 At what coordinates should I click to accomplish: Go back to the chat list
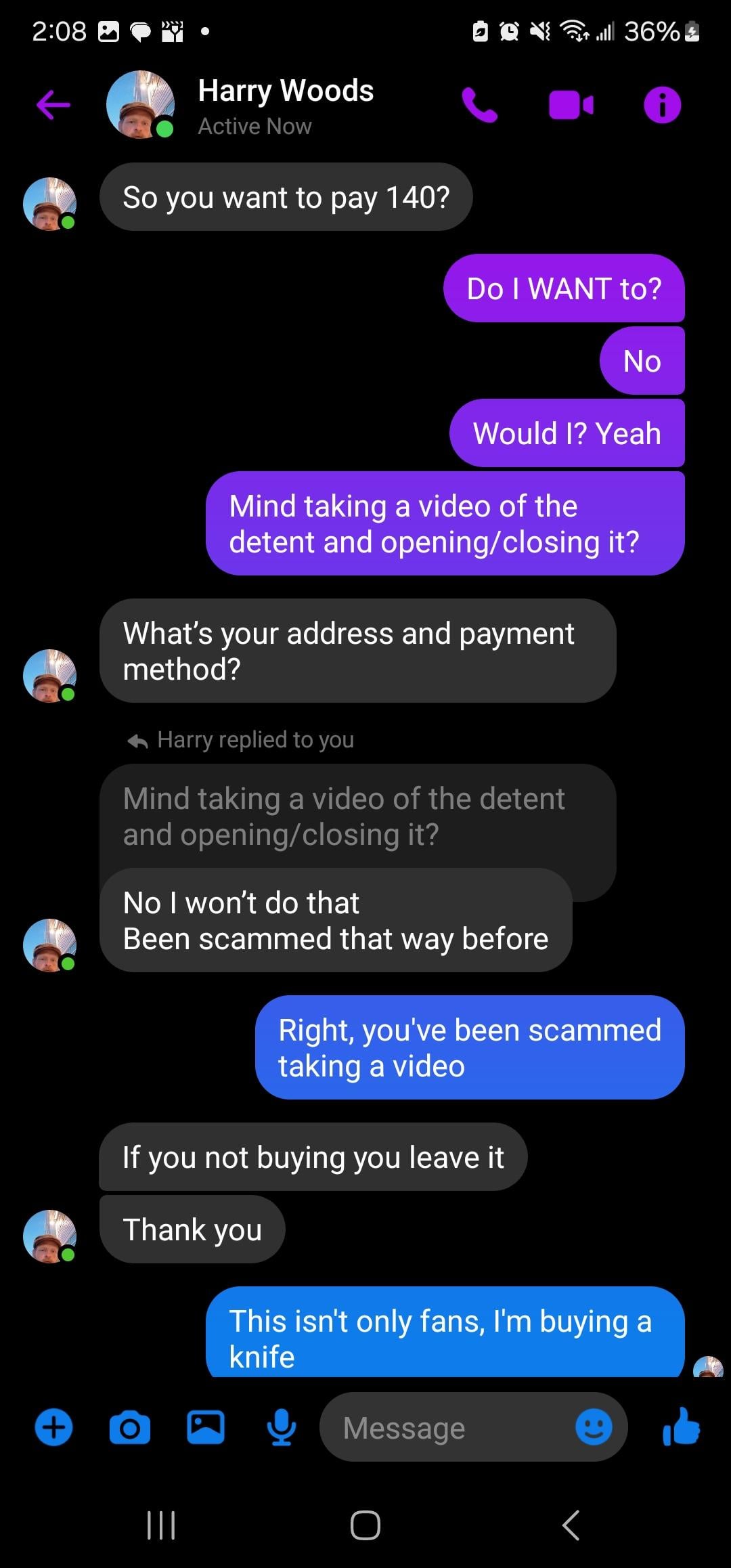coord(53,105)
